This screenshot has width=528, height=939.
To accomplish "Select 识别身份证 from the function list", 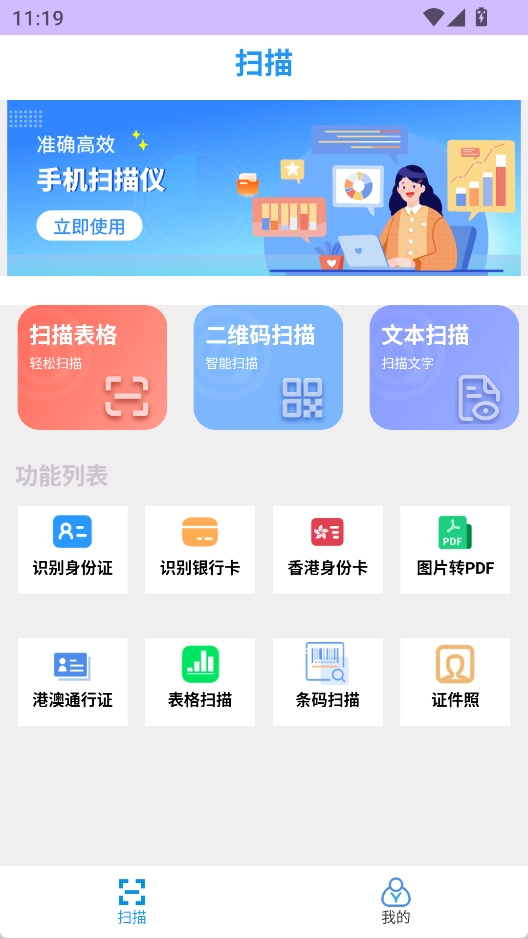I will [72, 550].
